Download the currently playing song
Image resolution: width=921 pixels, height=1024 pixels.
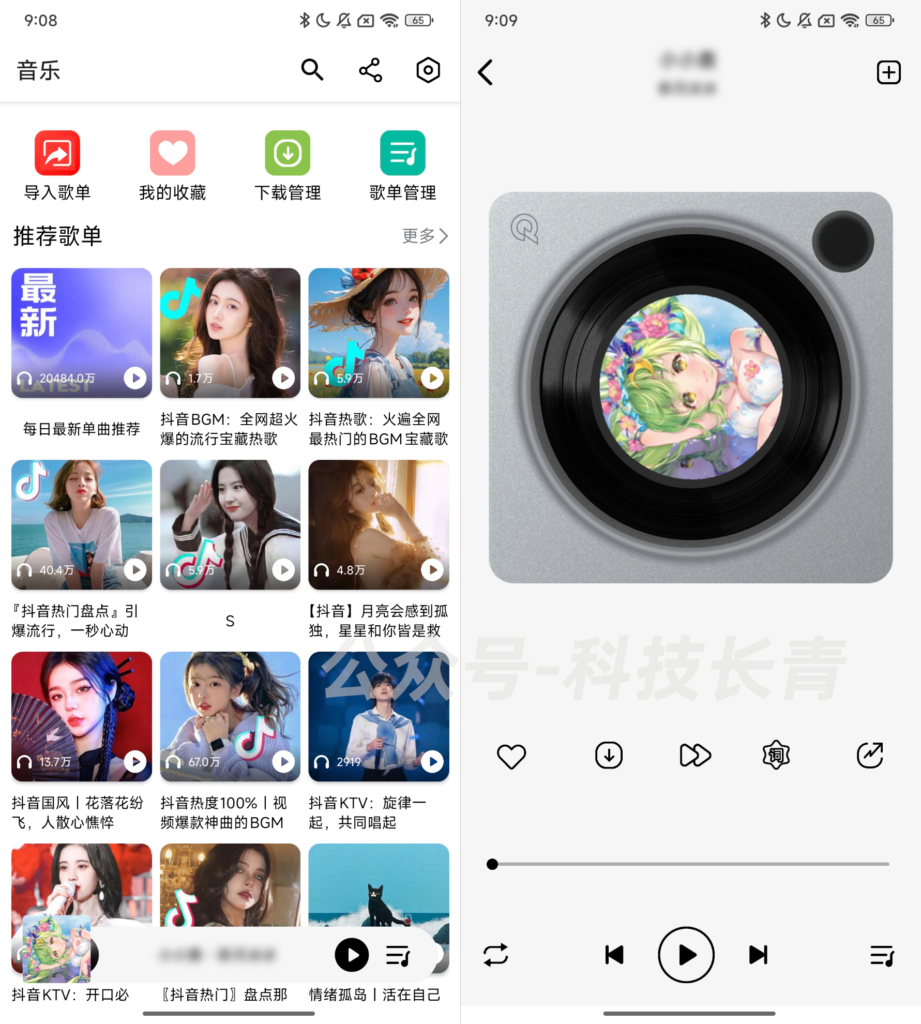(x=608, y=756)
